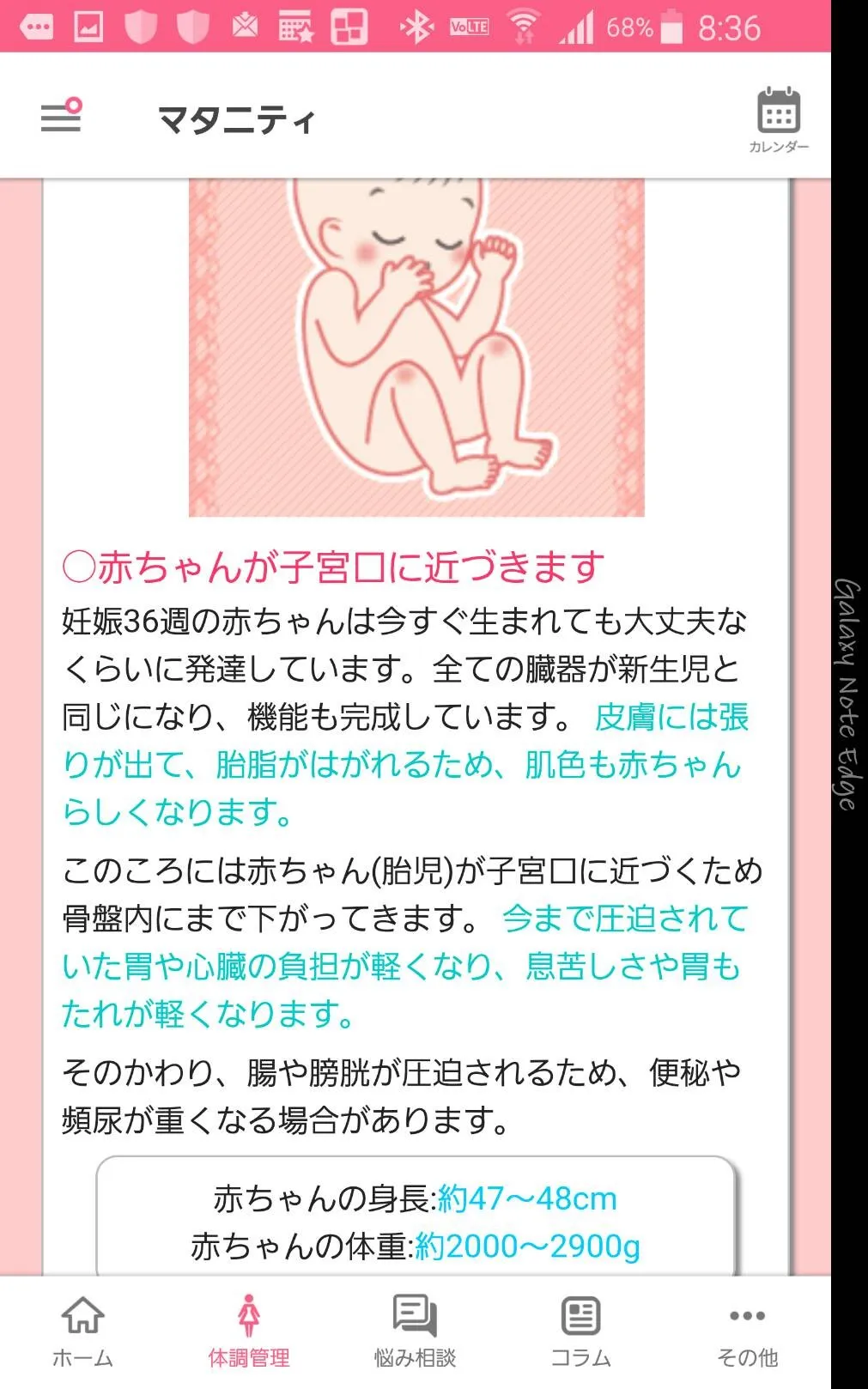Image resolution: width=868 pixels, height=1389 pixels.
Task: Go to the ホーム tab
Action: 82,1331
